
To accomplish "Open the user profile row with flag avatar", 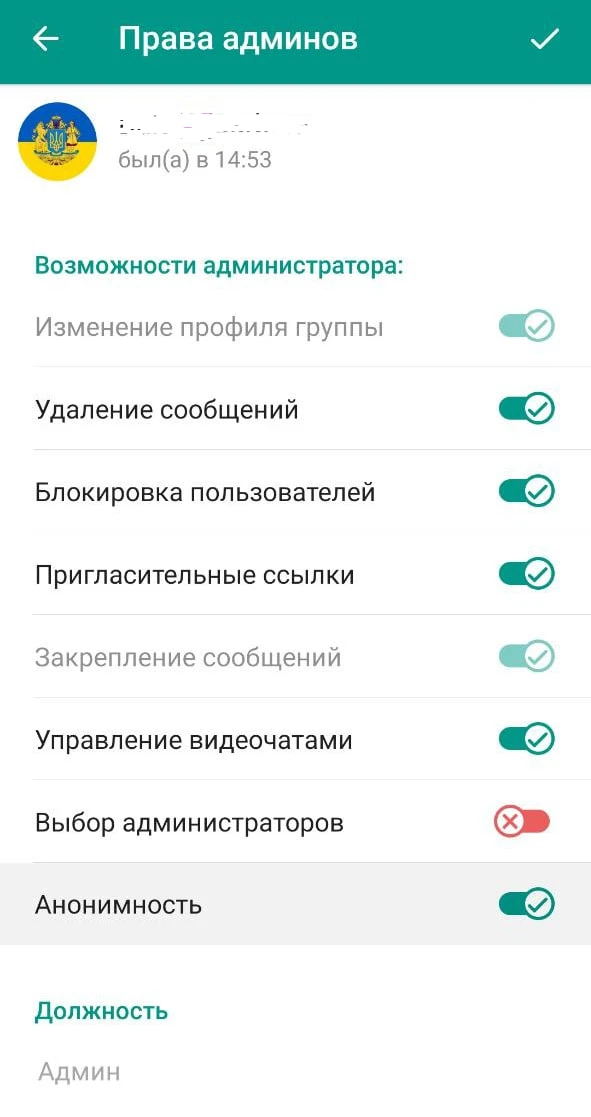I will point(296,141).
